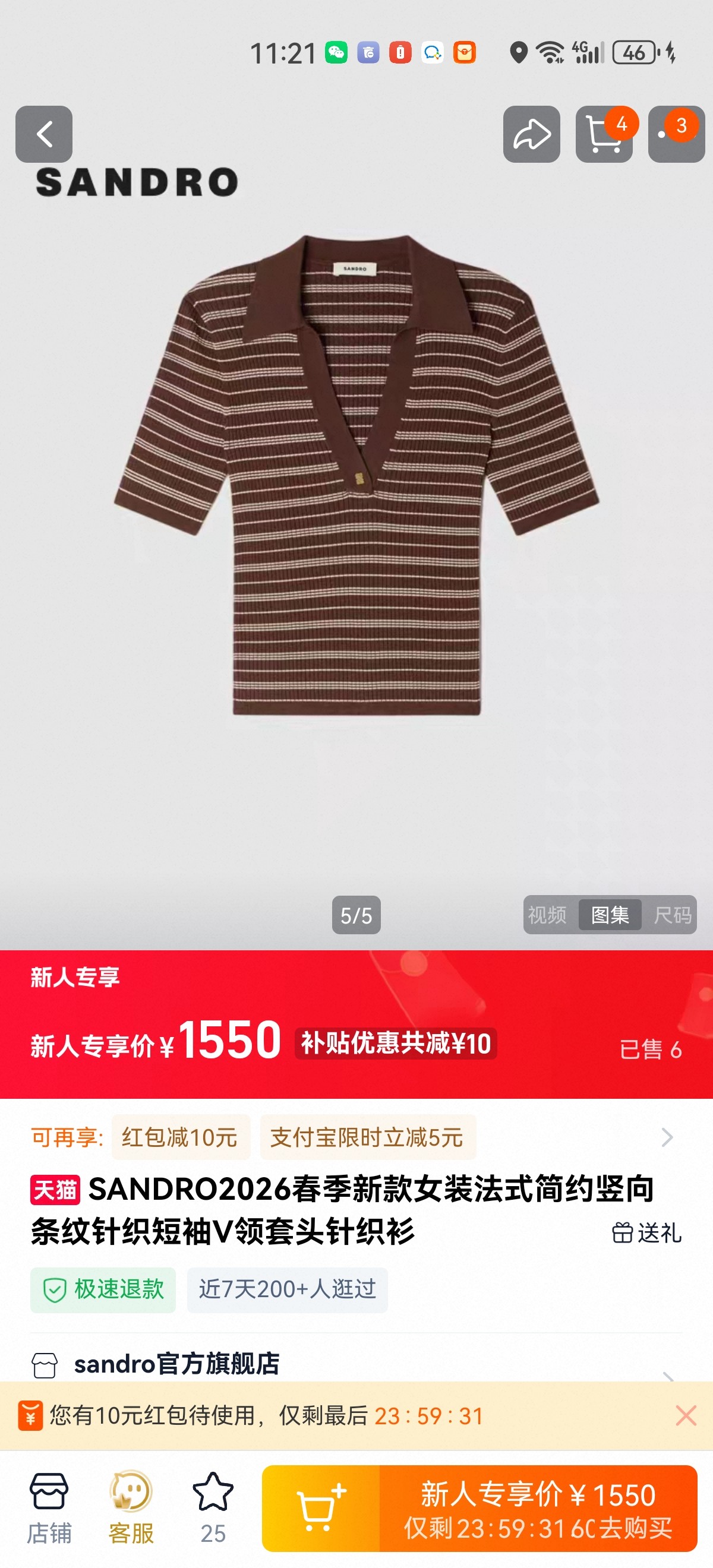The image size is (713, 1568).
Task: Add the knit top to cart
Action: (x=320, y=1509)
